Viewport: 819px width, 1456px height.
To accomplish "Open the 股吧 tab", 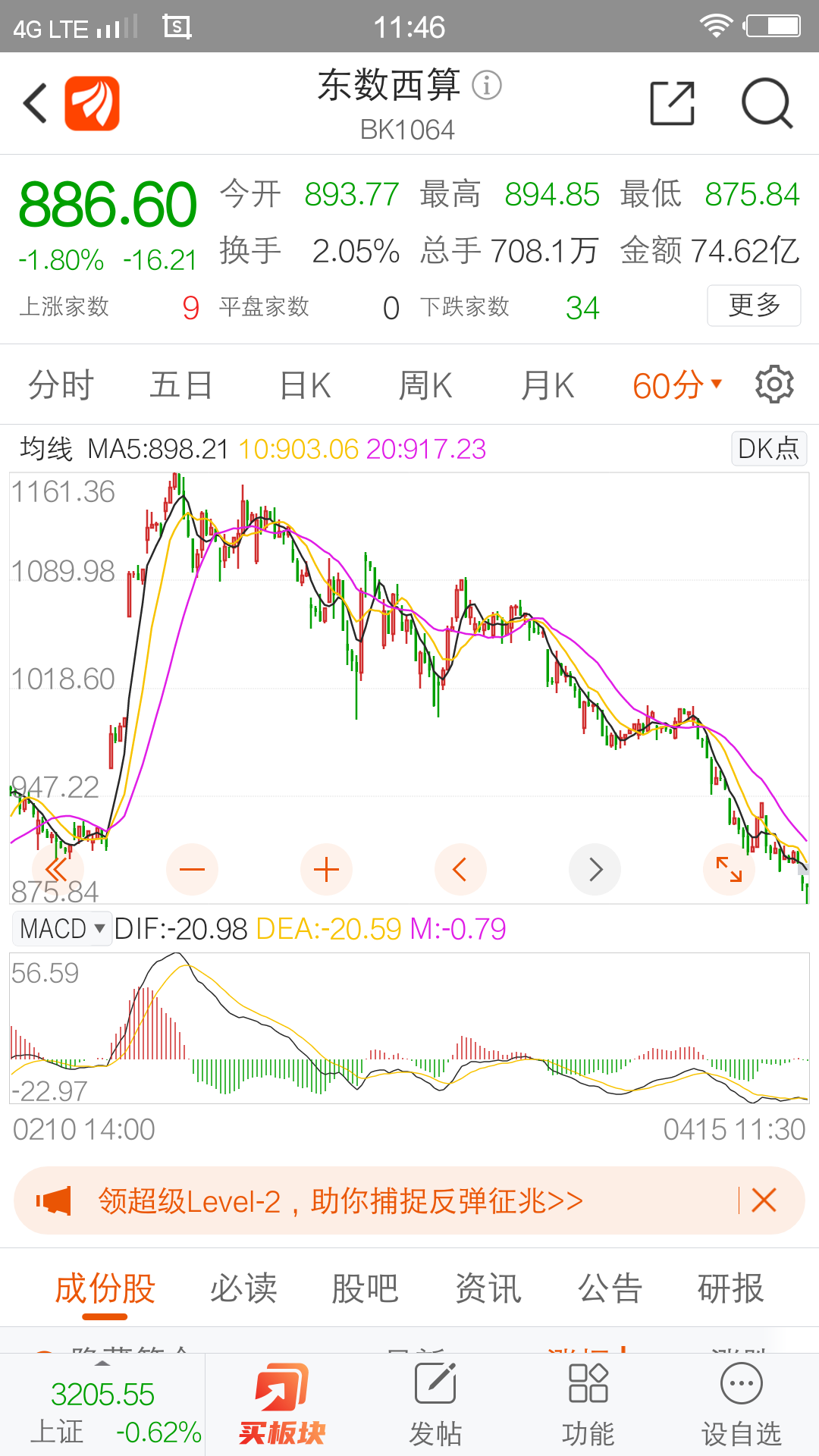I will click(365, 1288).
